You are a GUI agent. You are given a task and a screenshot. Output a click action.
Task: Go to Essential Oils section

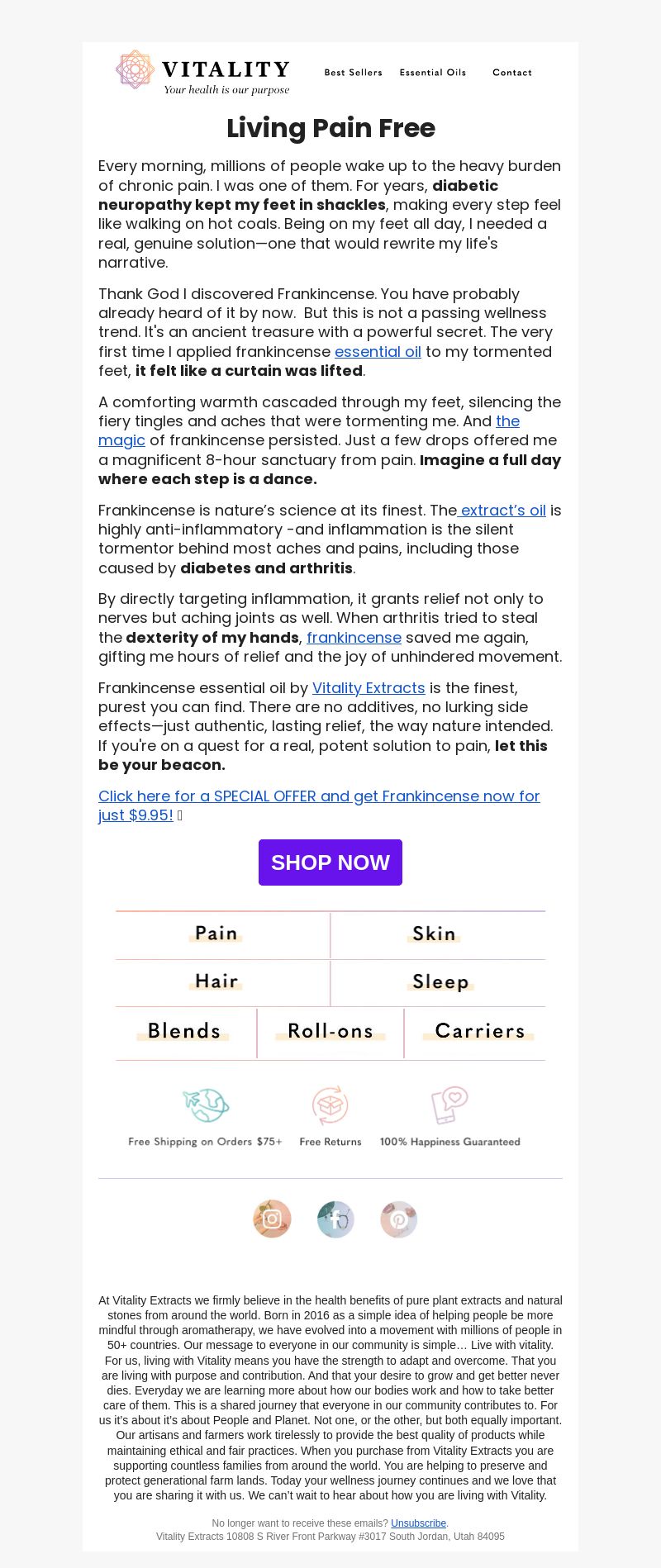click(432, 73)
